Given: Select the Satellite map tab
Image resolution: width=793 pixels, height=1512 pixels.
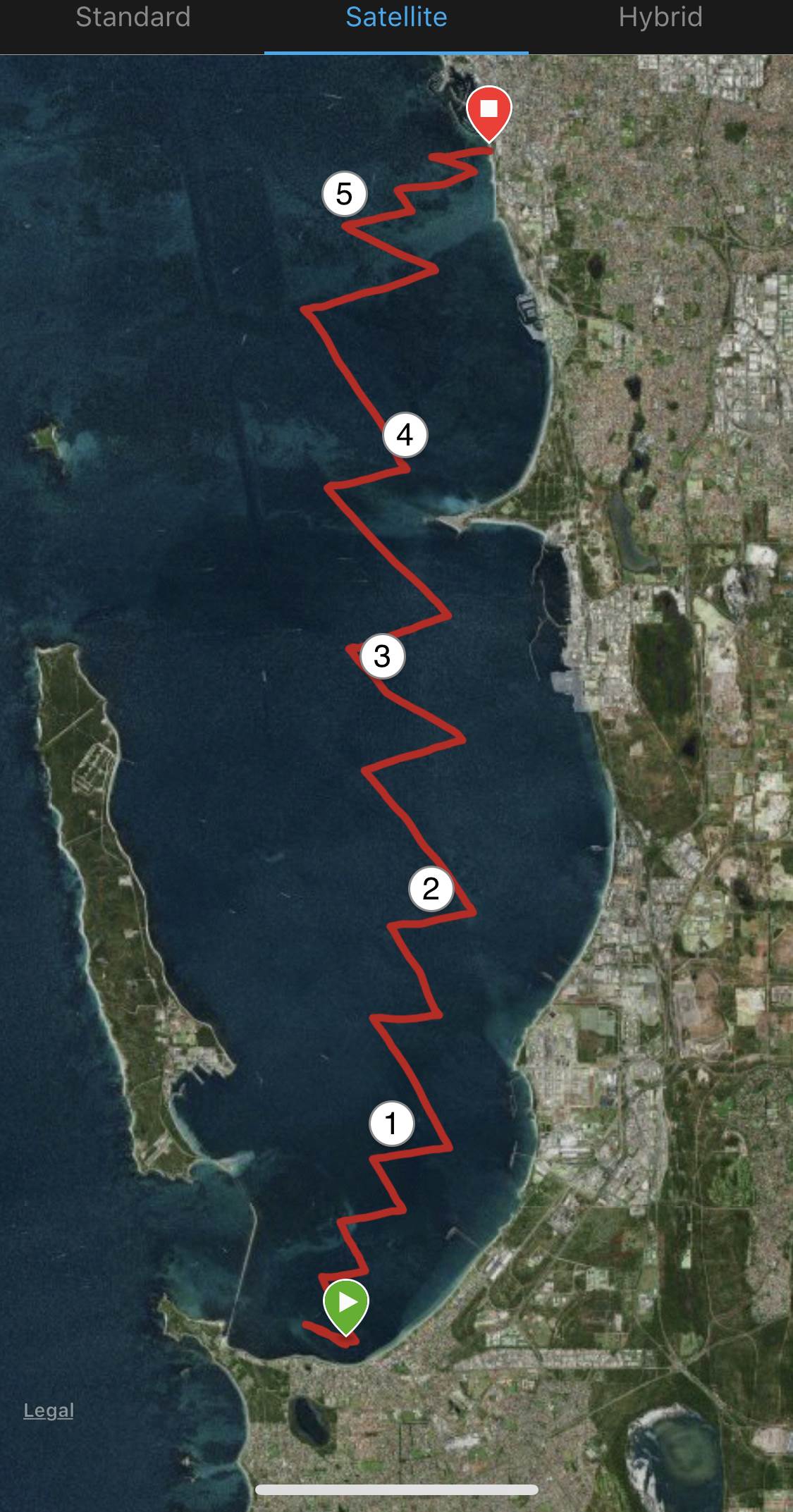Looking at the screenshot, I should click(x=396, y=18).
